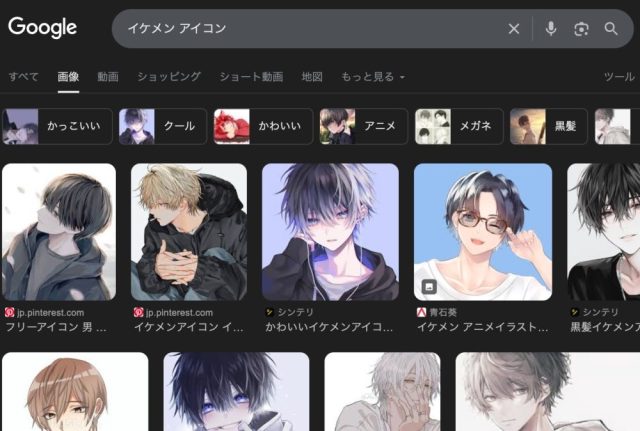Apply the かわいい filter chip

[263, 127]
